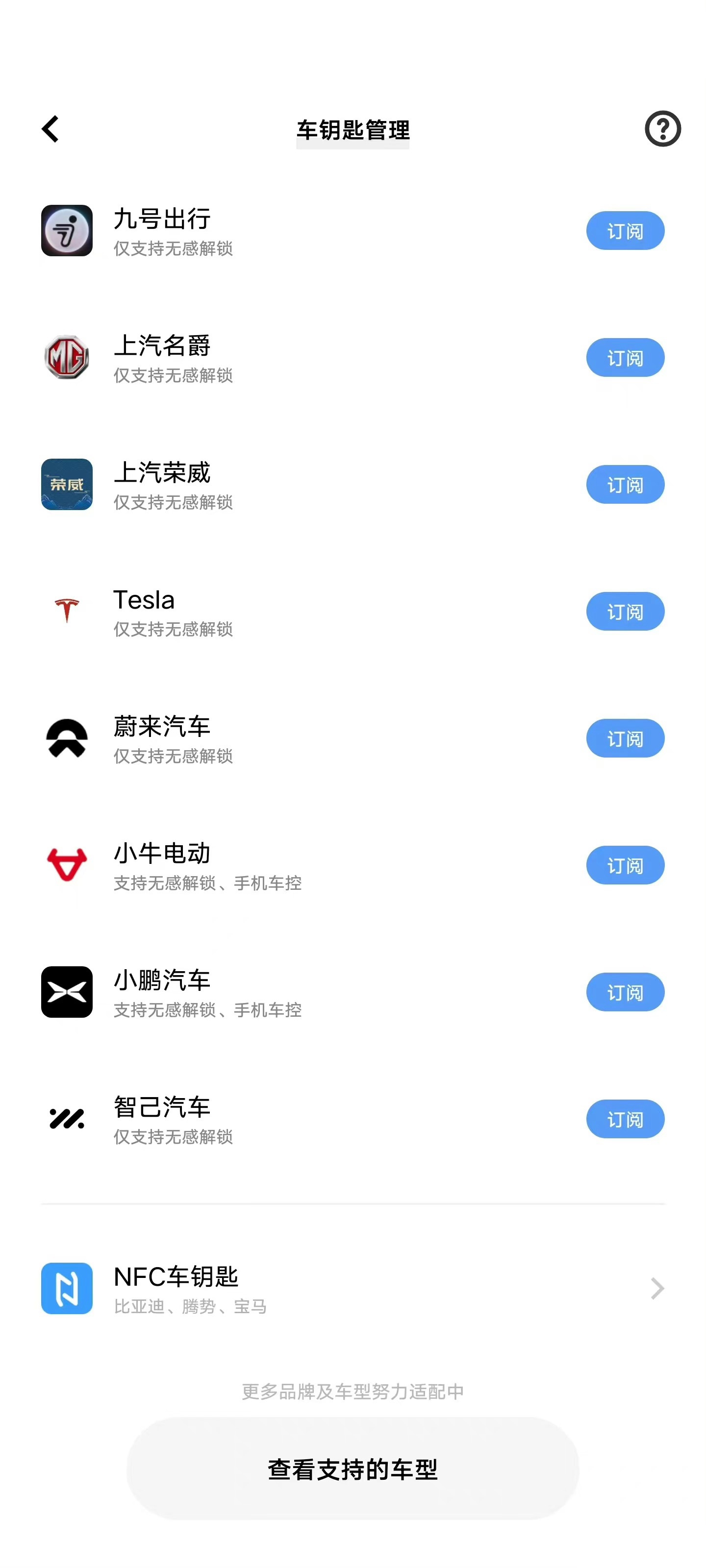
Task: Subscribe to 上汽名爵 car key
Action: [625, 358]
